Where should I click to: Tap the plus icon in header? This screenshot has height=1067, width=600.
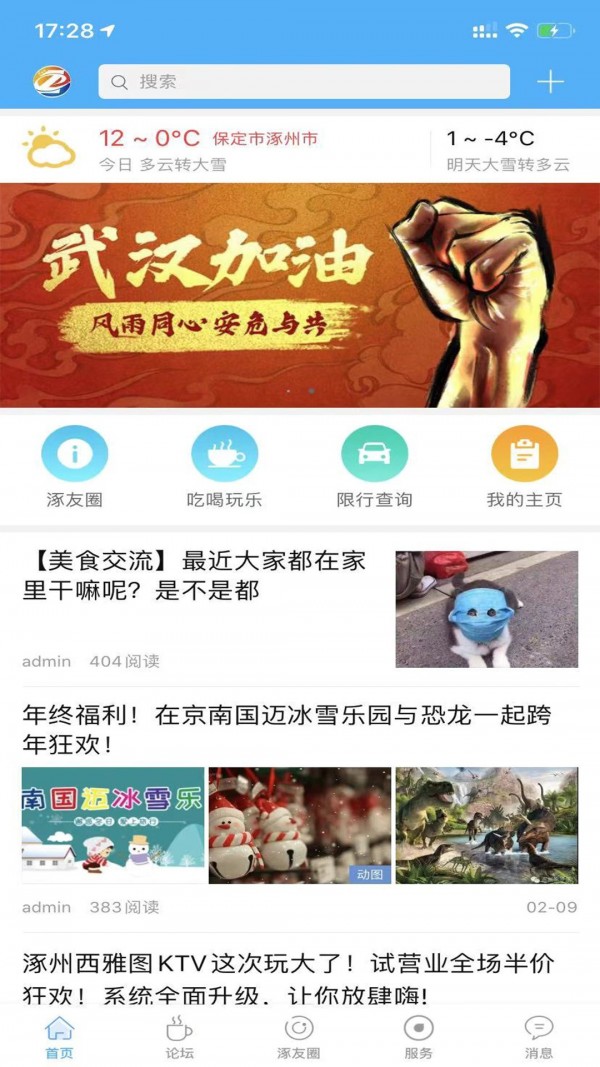coord(551,82)
